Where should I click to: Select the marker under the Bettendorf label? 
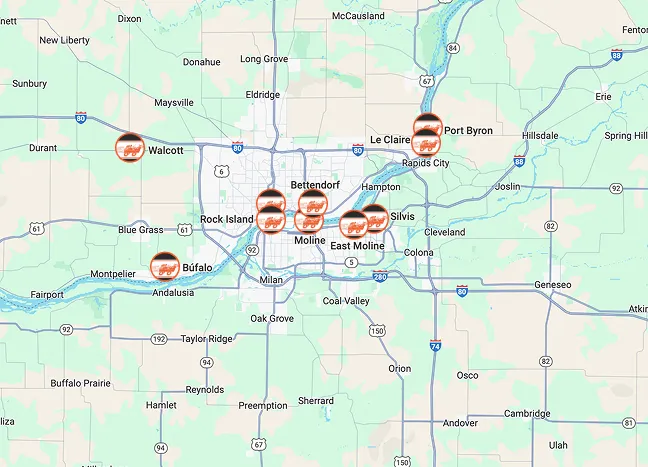(x=313, y=204)
